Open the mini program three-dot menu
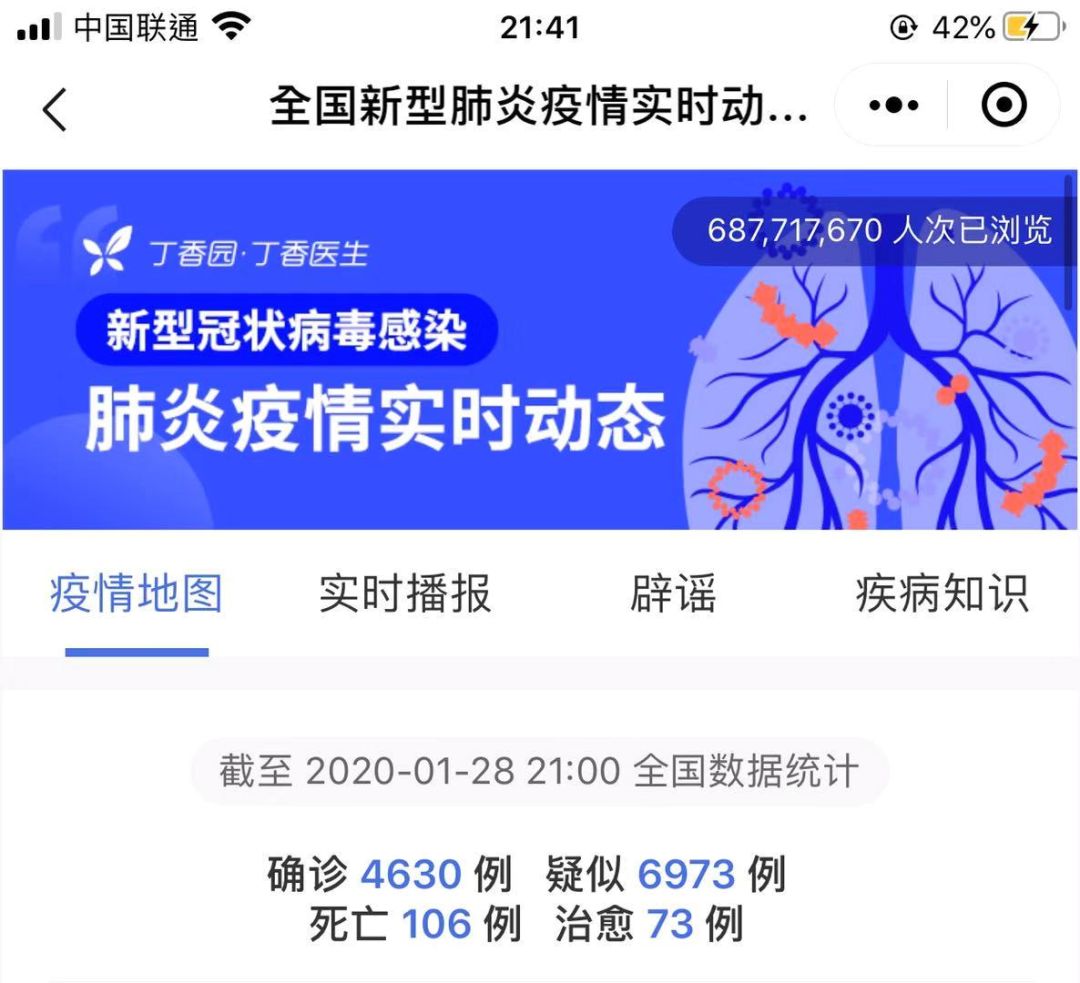This screenshot has height=983, width=1080. (893, 105)
